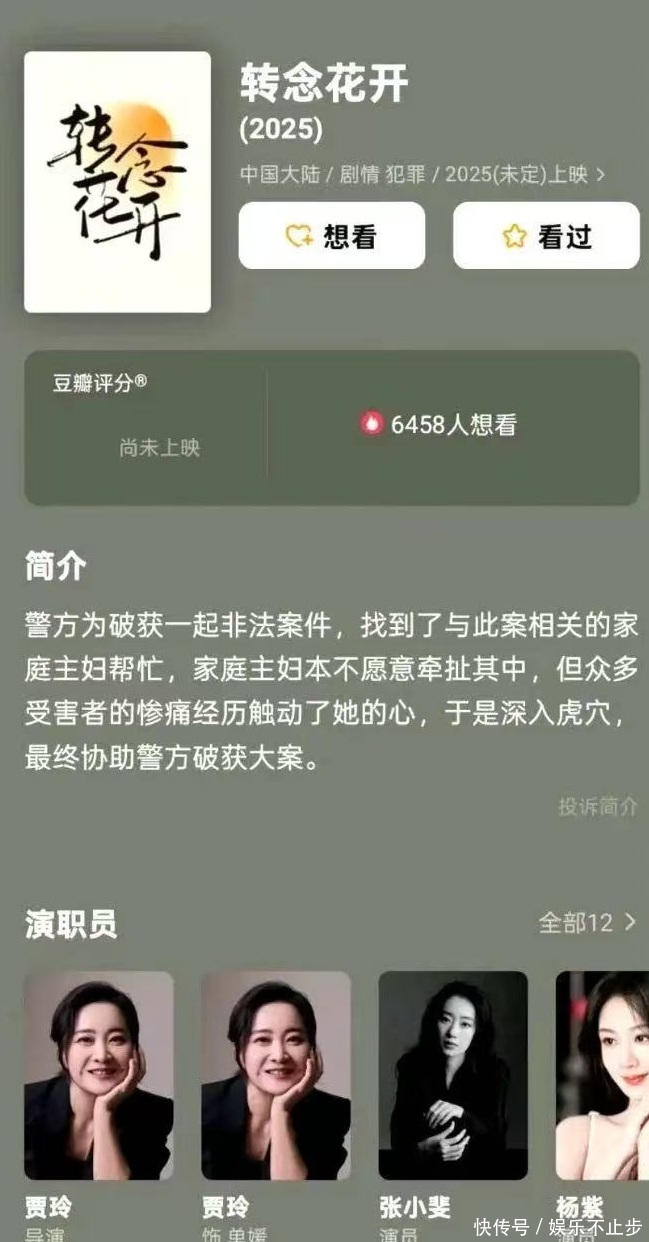This screenshot has height=1242, width=649.
Task: Open the 豆瓣评分 rating card
Action: [145, 427]
